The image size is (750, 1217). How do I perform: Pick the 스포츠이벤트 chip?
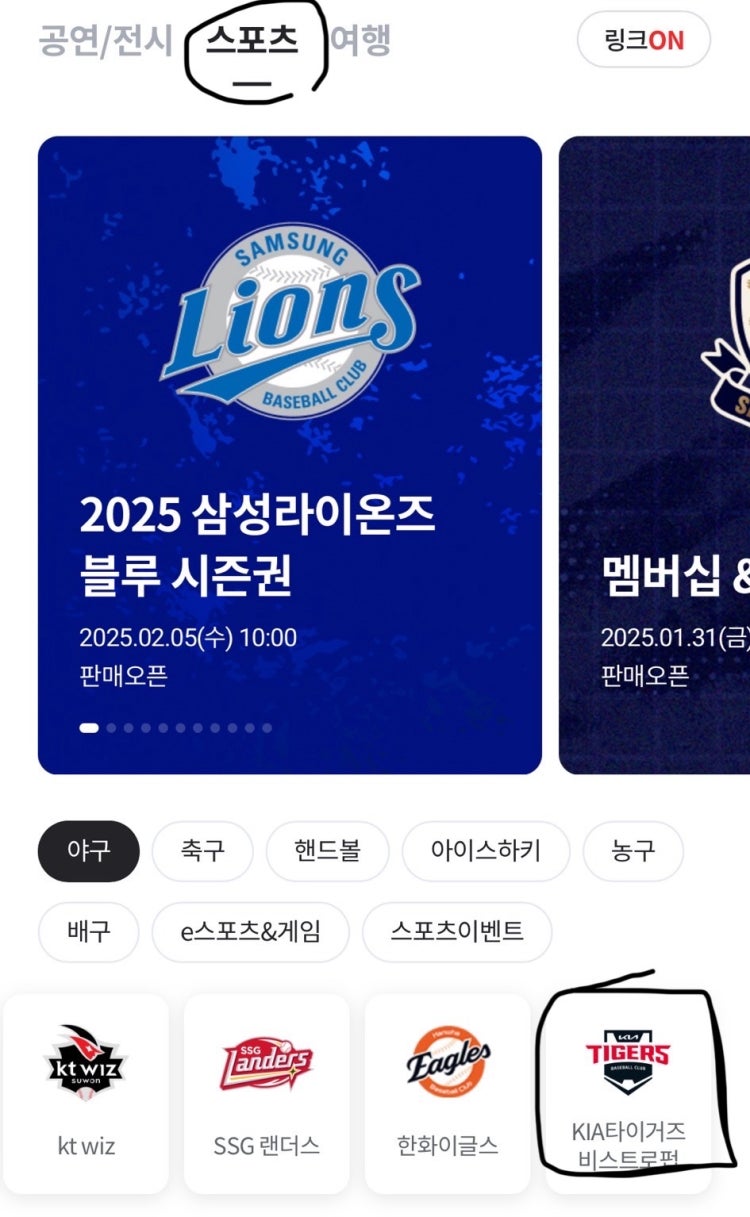(456, 932)
